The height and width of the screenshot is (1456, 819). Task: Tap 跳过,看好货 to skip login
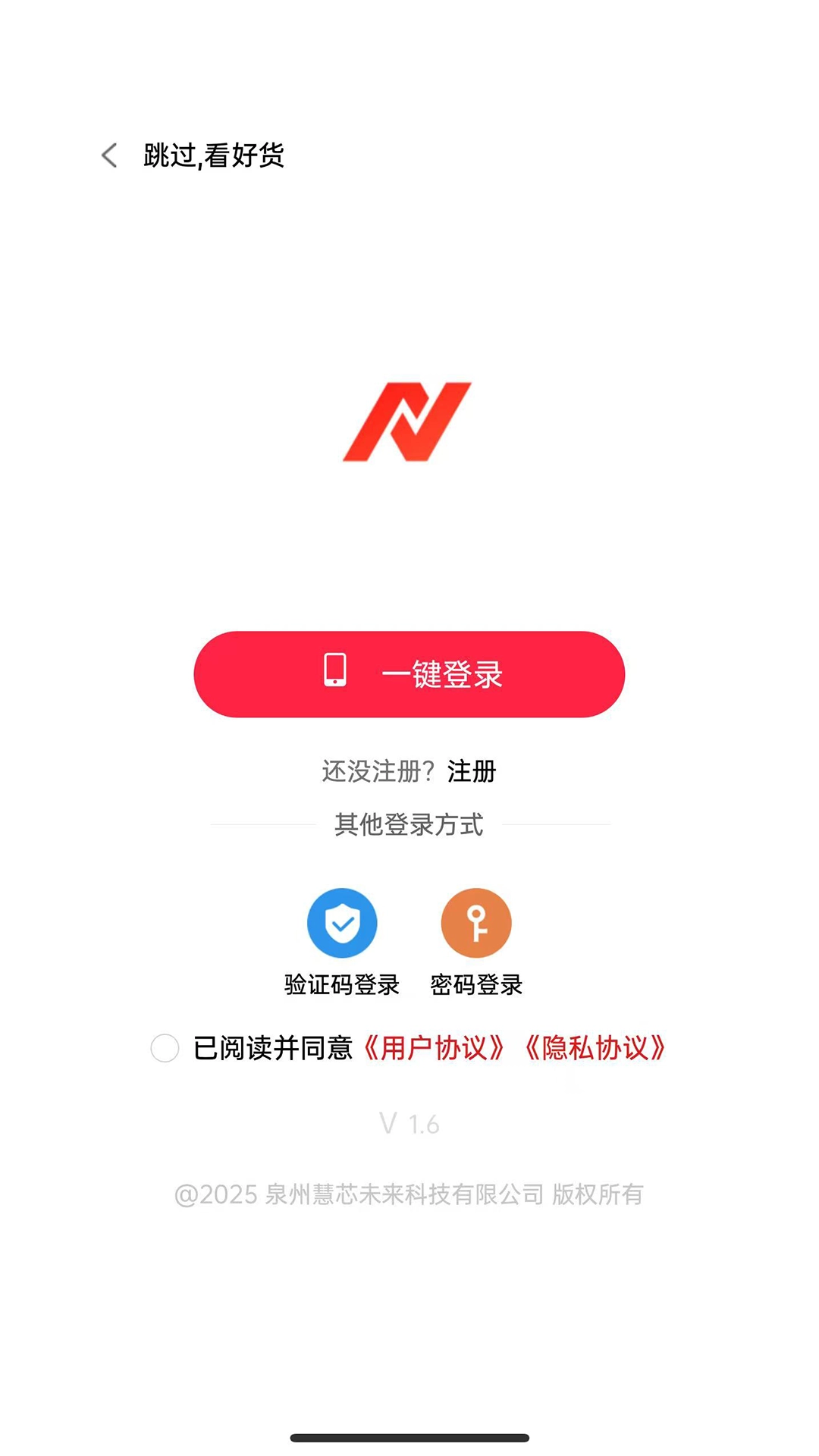click(x=213, y=155)
